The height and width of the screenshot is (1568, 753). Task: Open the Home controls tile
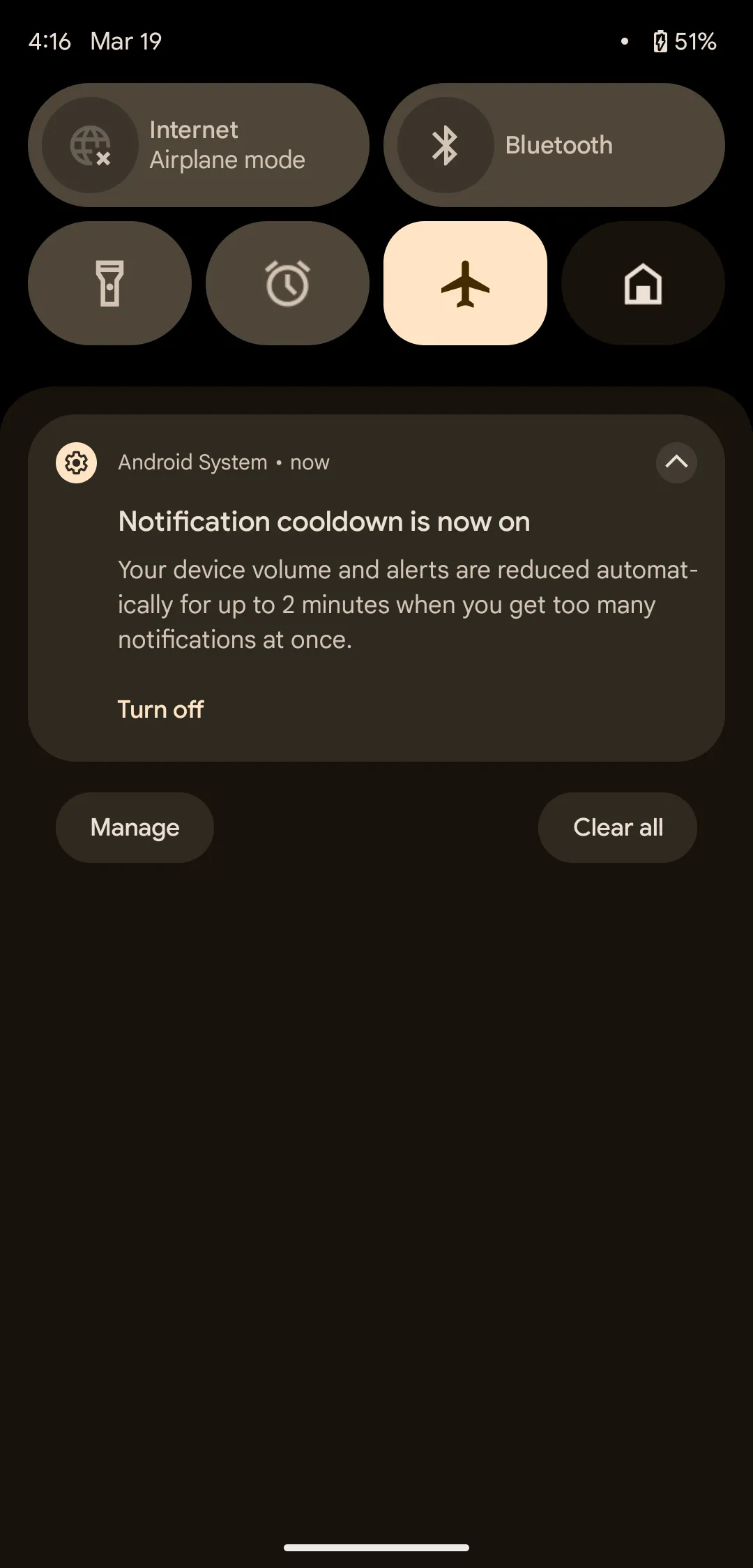click(643, 283)
